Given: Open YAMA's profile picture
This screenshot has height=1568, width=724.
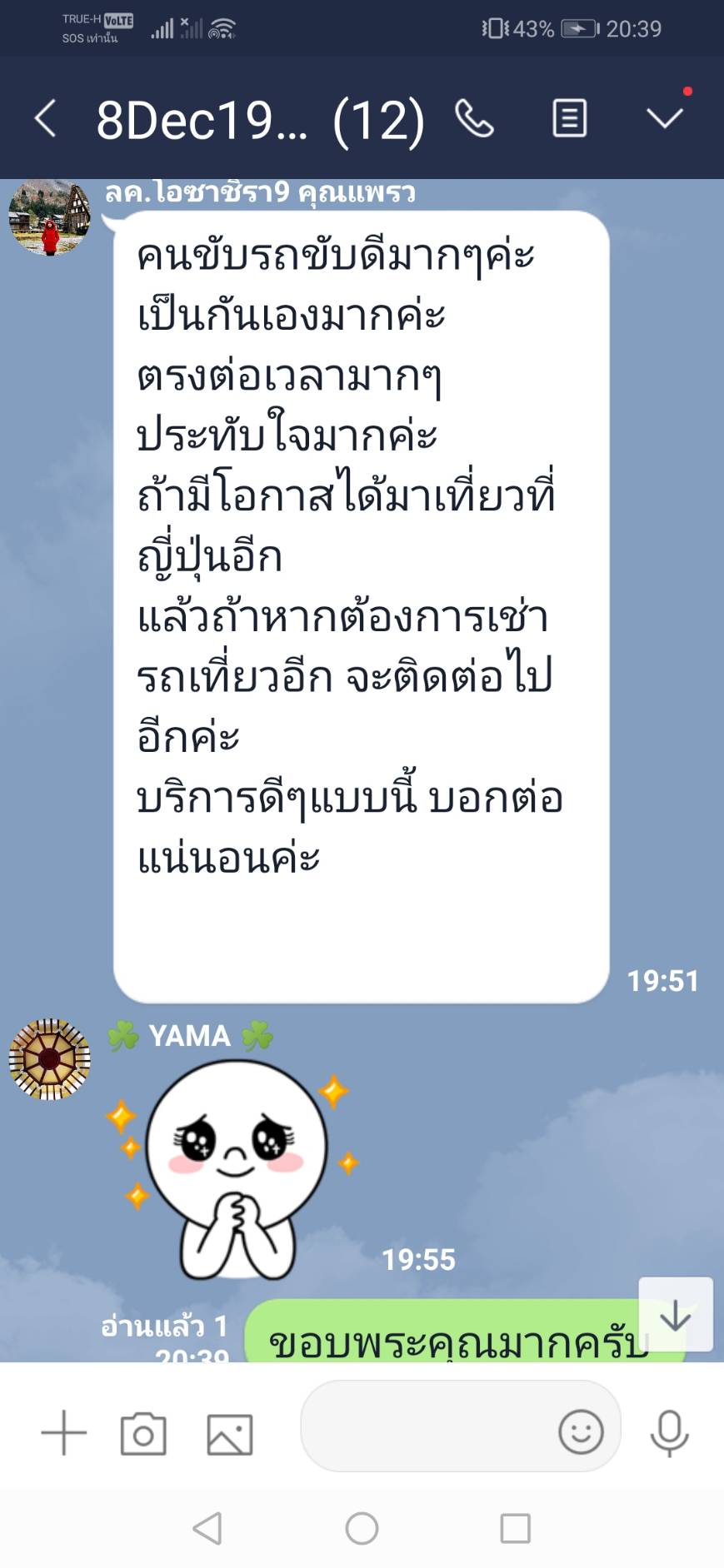Looking at the screenshot, I should [x=49, y=1059].
